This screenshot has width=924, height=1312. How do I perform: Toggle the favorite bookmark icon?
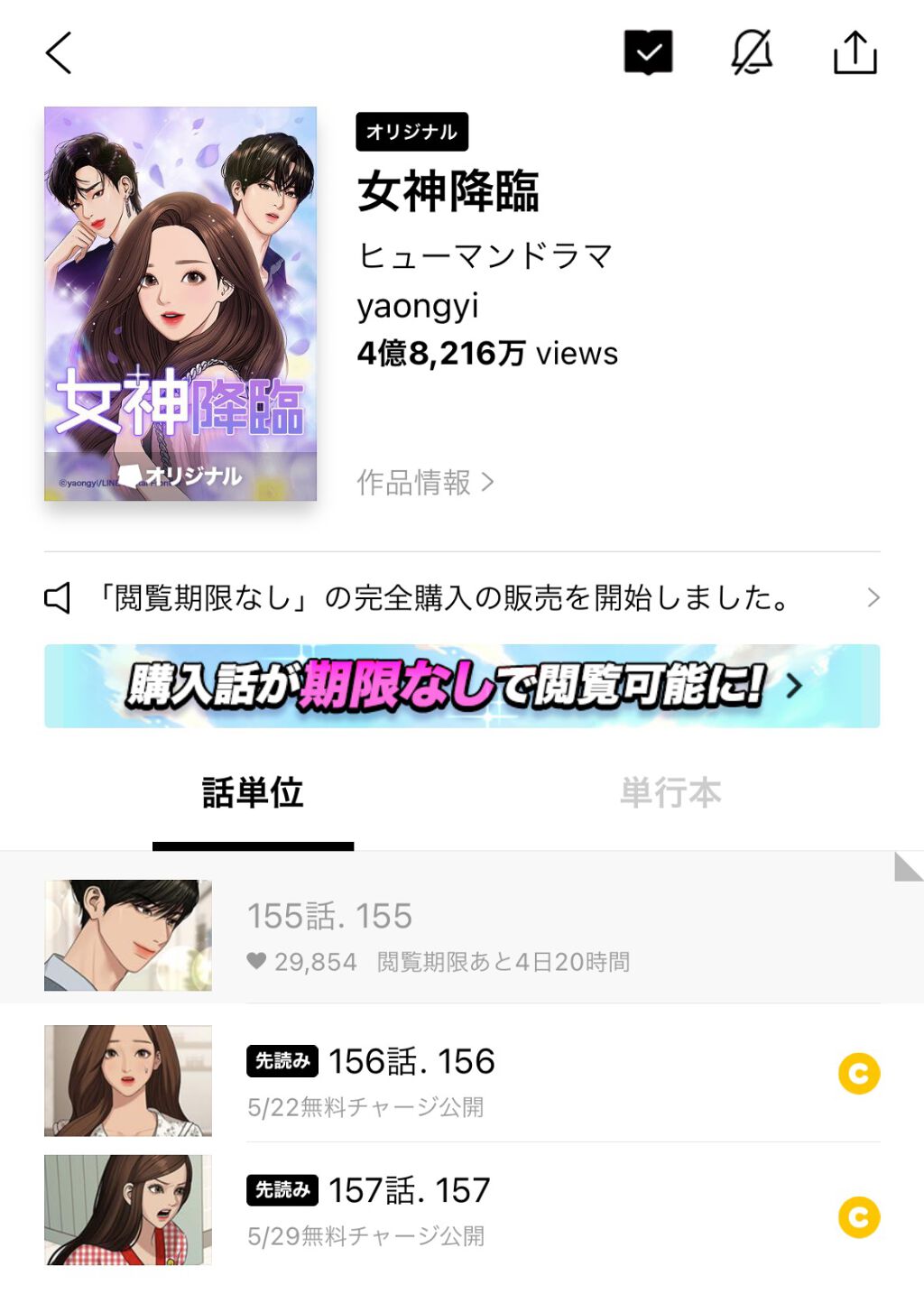pos(648,52)
